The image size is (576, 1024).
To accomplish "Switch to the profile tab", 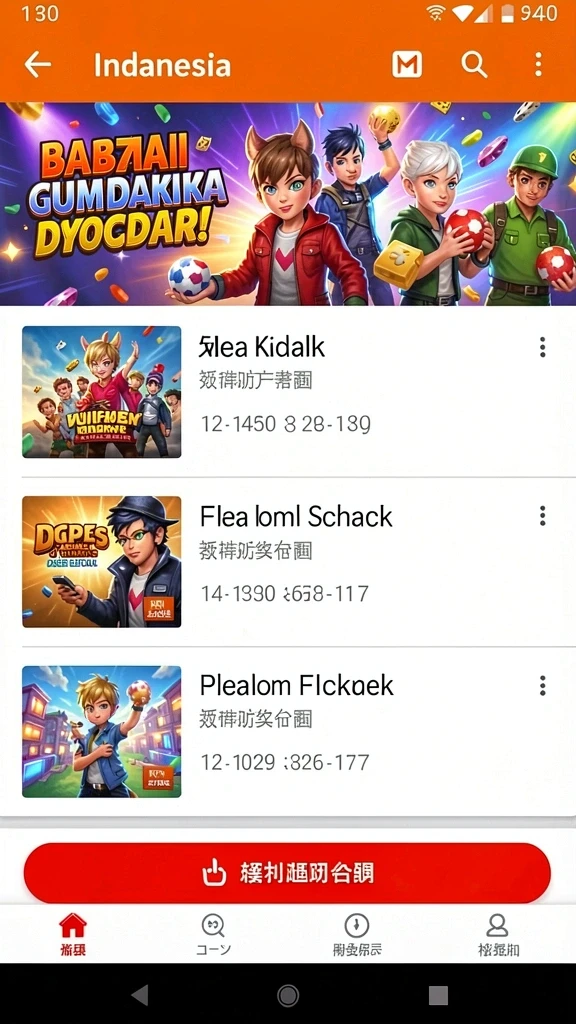I will coord(498,935).
